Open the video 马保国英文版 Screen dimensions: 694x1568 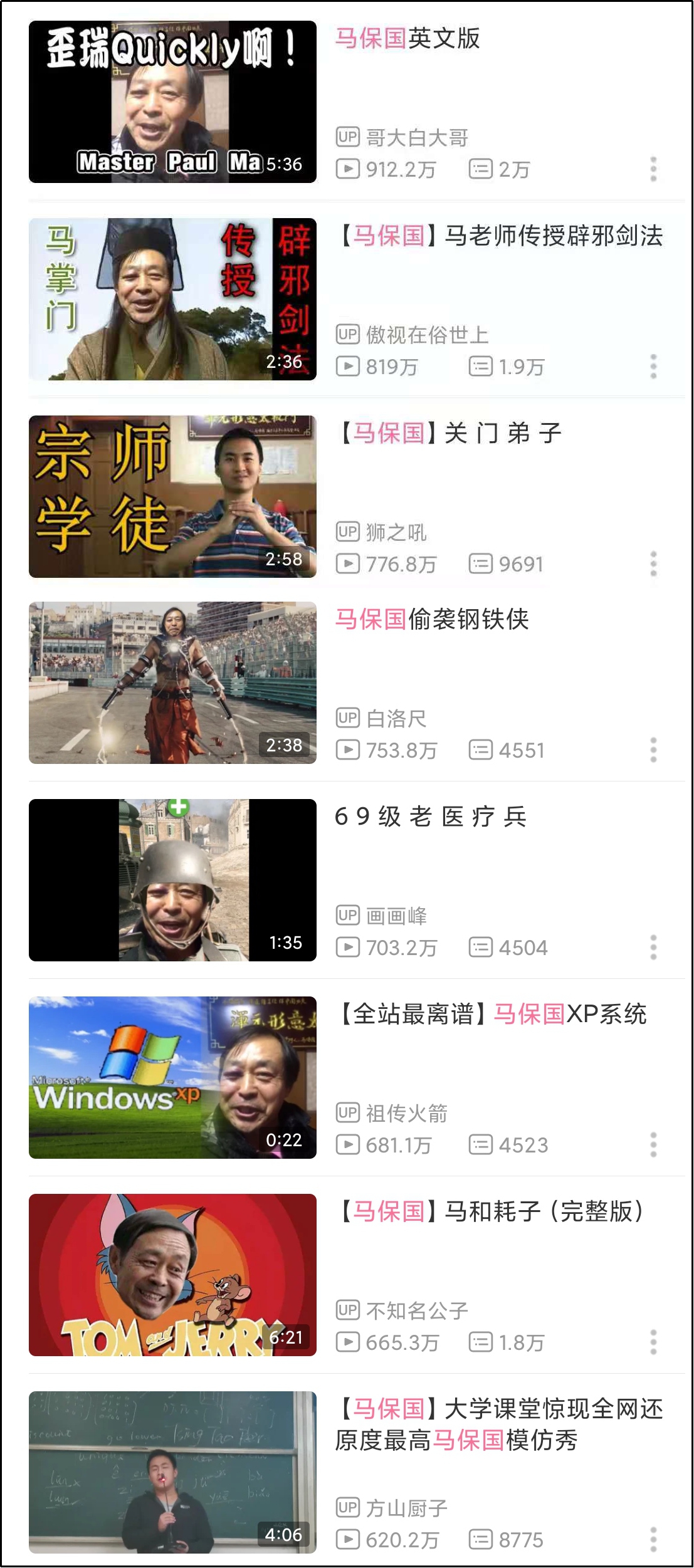click(172, 102)
